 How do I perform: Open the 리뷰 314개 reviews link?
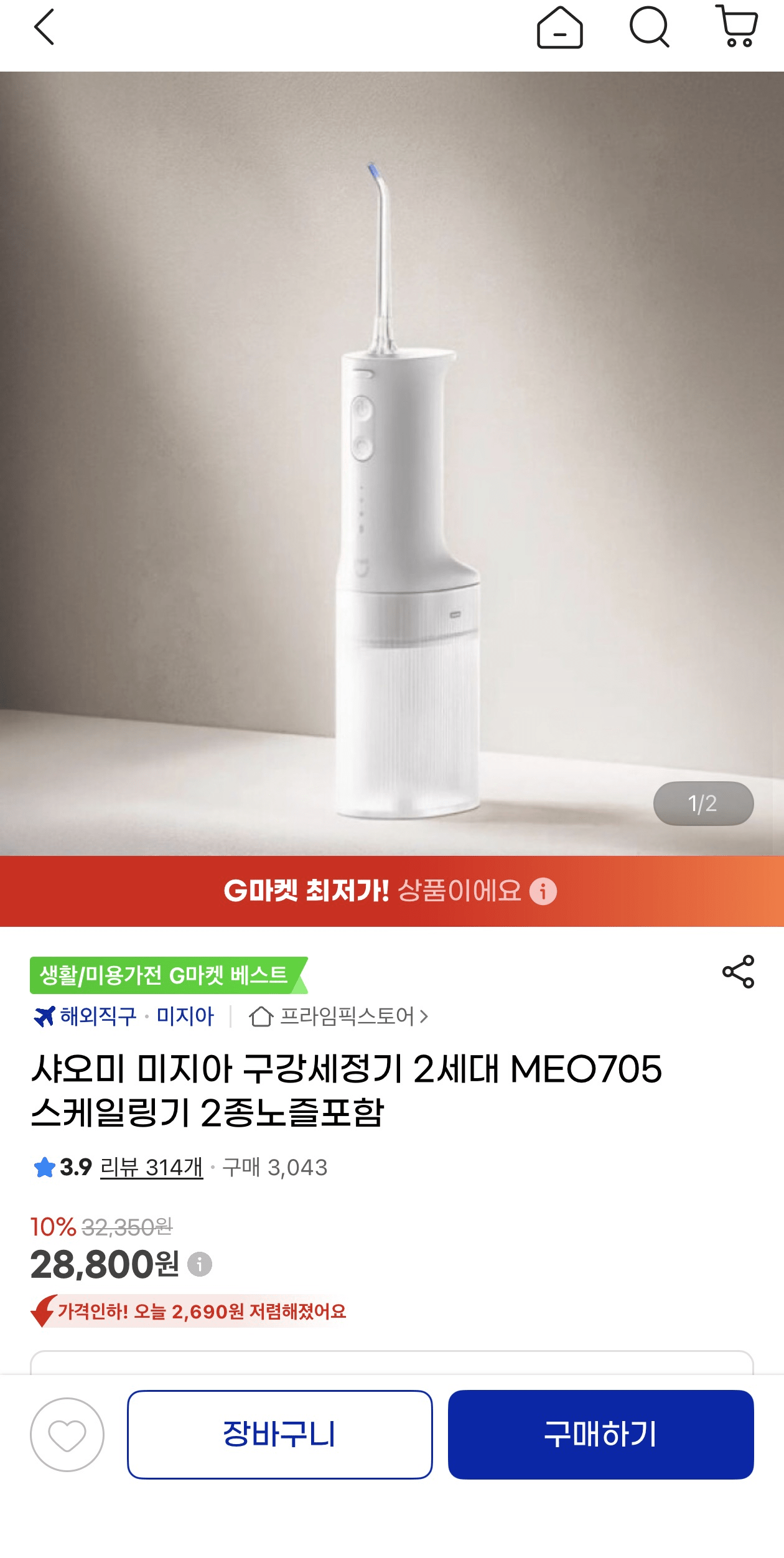152,1167
